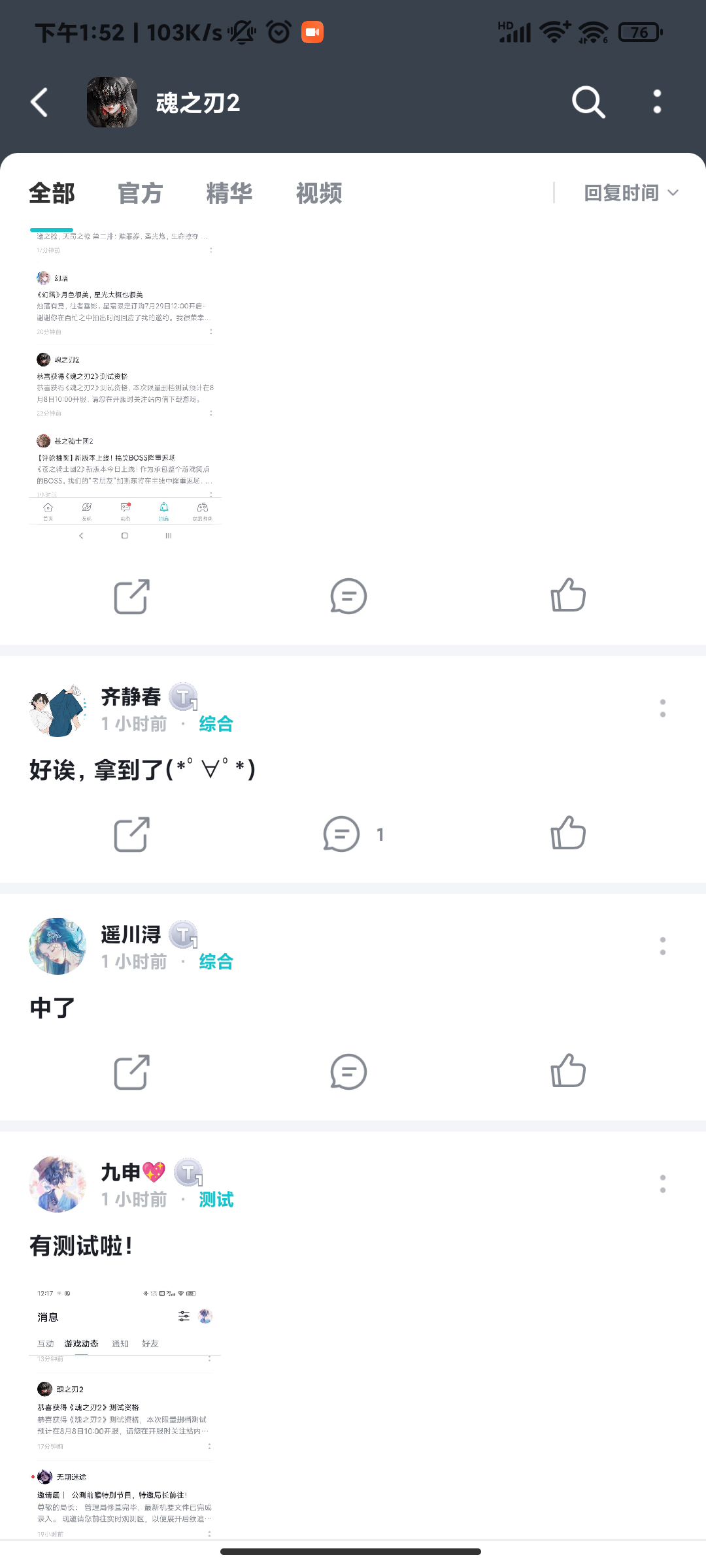Comment on 遥川浔's post

click(x=348, y=1072)
